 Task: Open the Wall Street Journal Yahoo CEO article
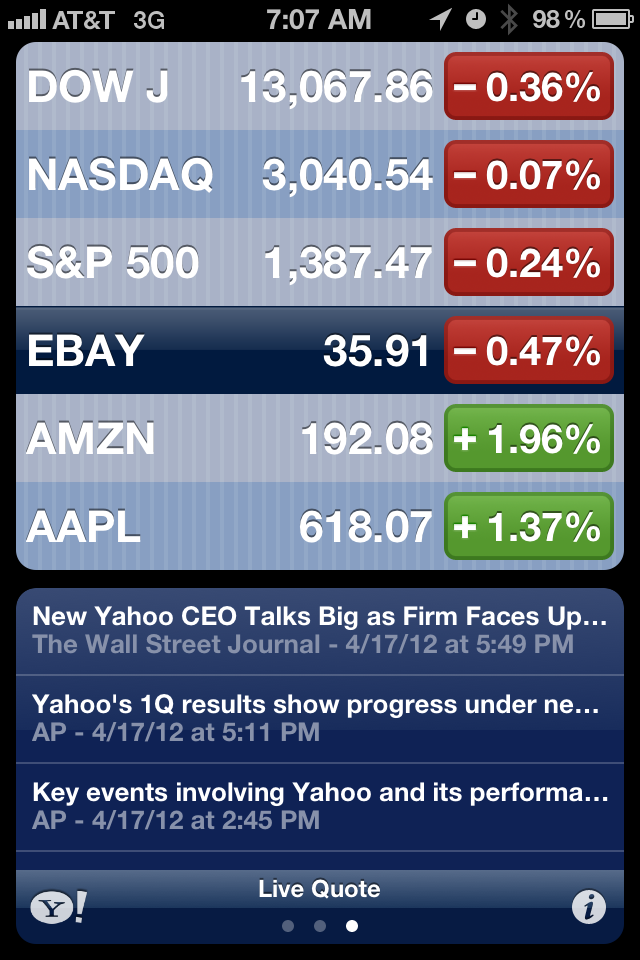pos(320,630)
